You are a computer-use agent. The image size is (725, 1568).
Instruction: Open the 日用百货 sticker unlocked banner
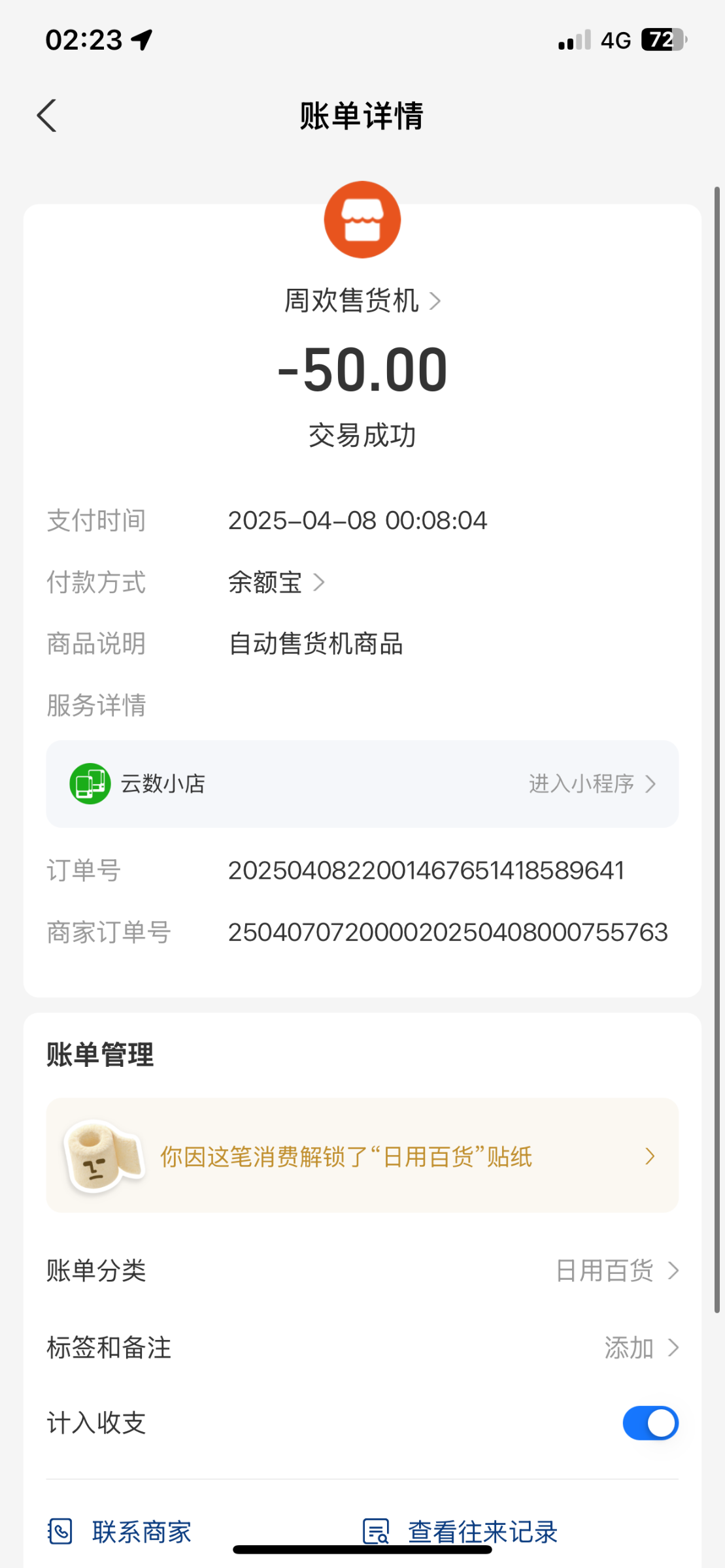(362, 1155)
